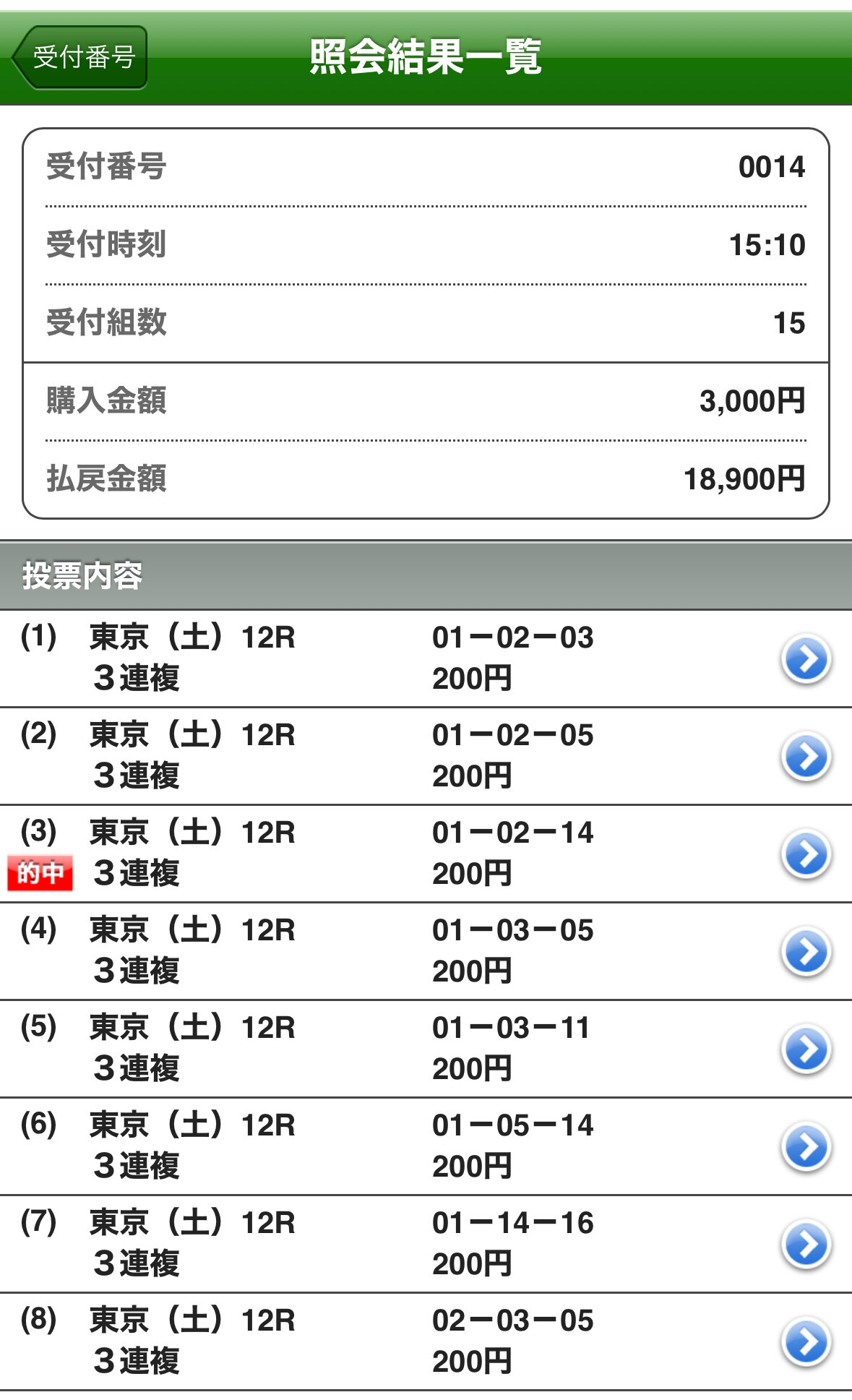
Task: Go back to 受付番号 list
Action: (x=81, y=57)
